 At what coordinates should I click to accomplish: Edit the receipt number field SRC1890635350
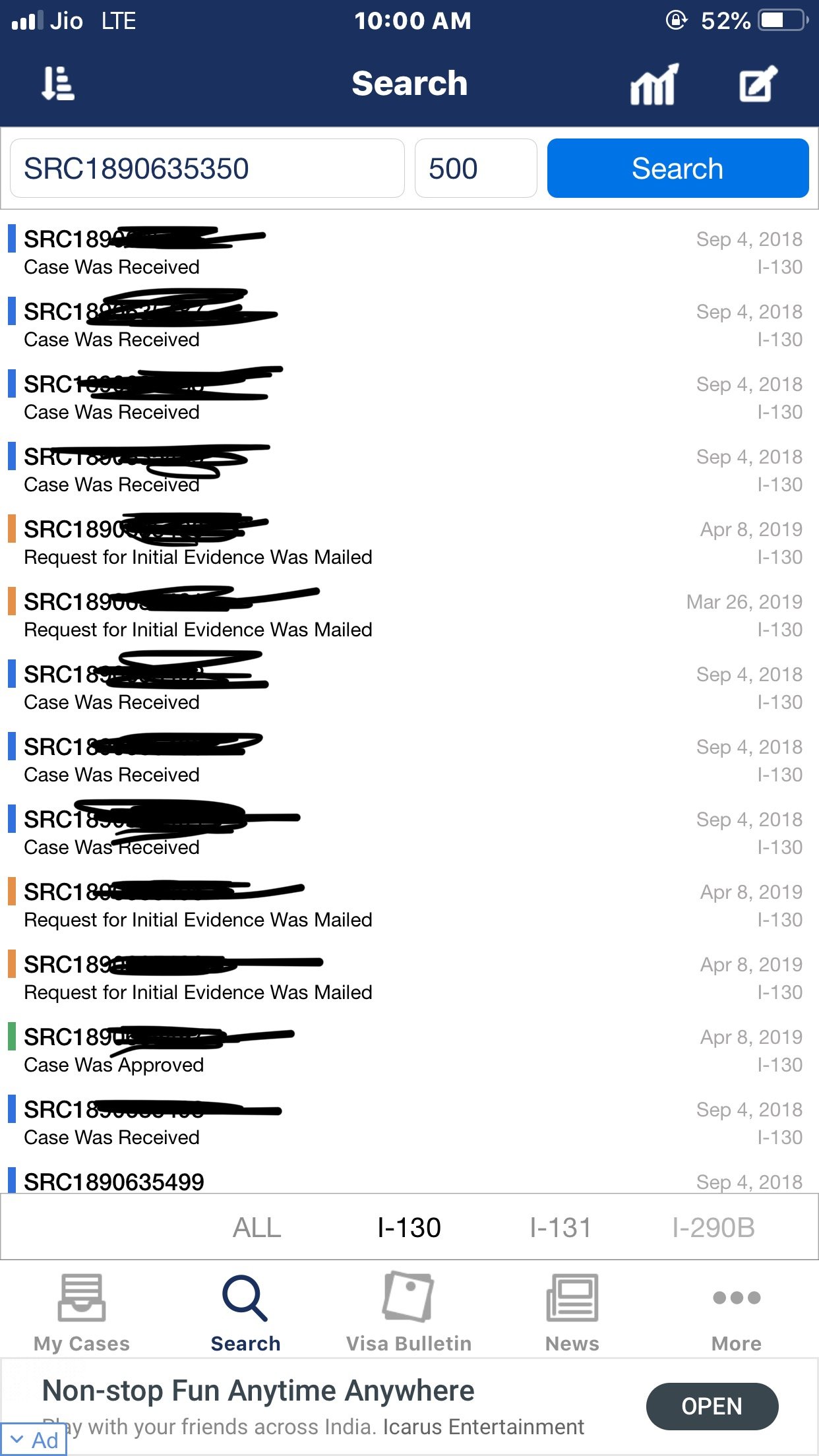[x=207, y=169]
